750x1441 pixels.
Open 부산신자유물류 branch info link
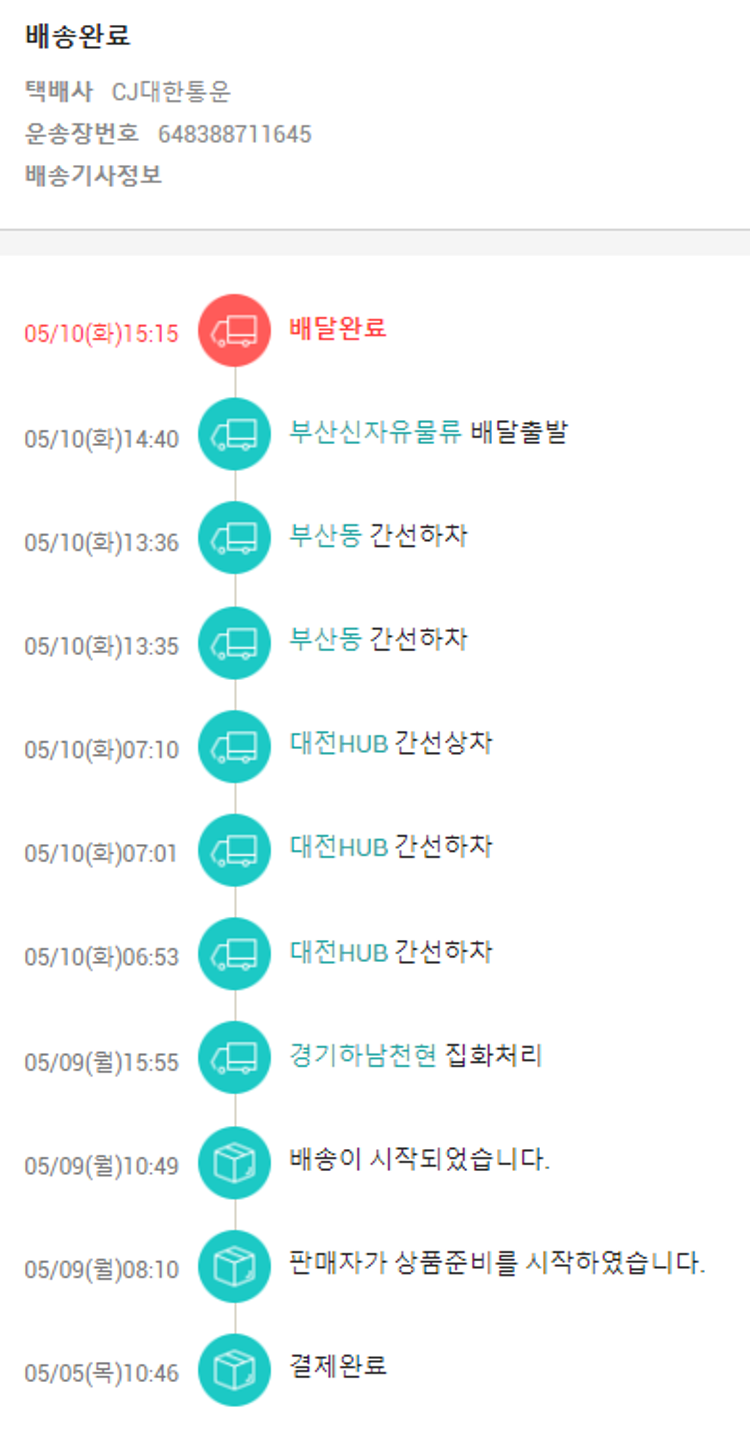(x=375, y=432)
